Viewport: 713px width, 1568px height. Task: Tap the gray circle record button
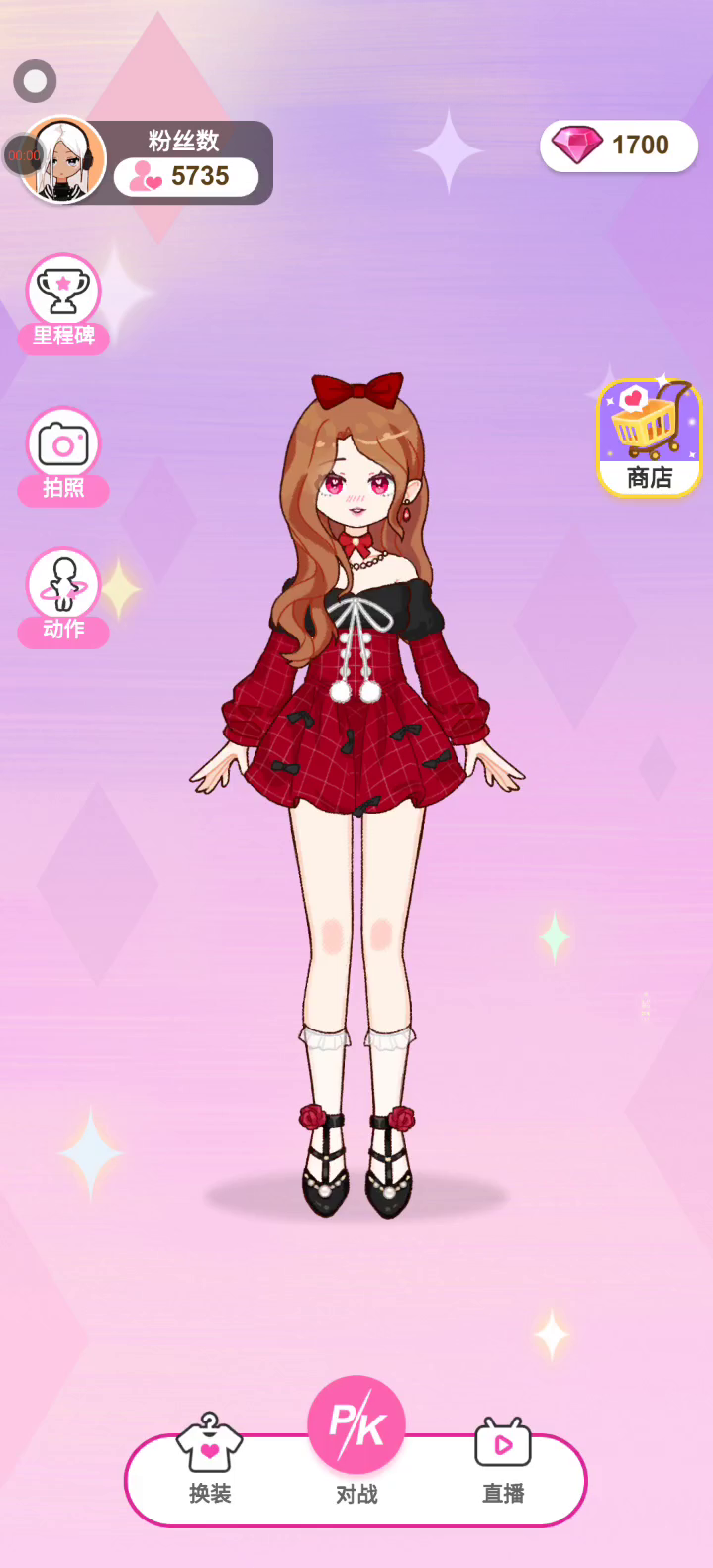tap(35, 81)
